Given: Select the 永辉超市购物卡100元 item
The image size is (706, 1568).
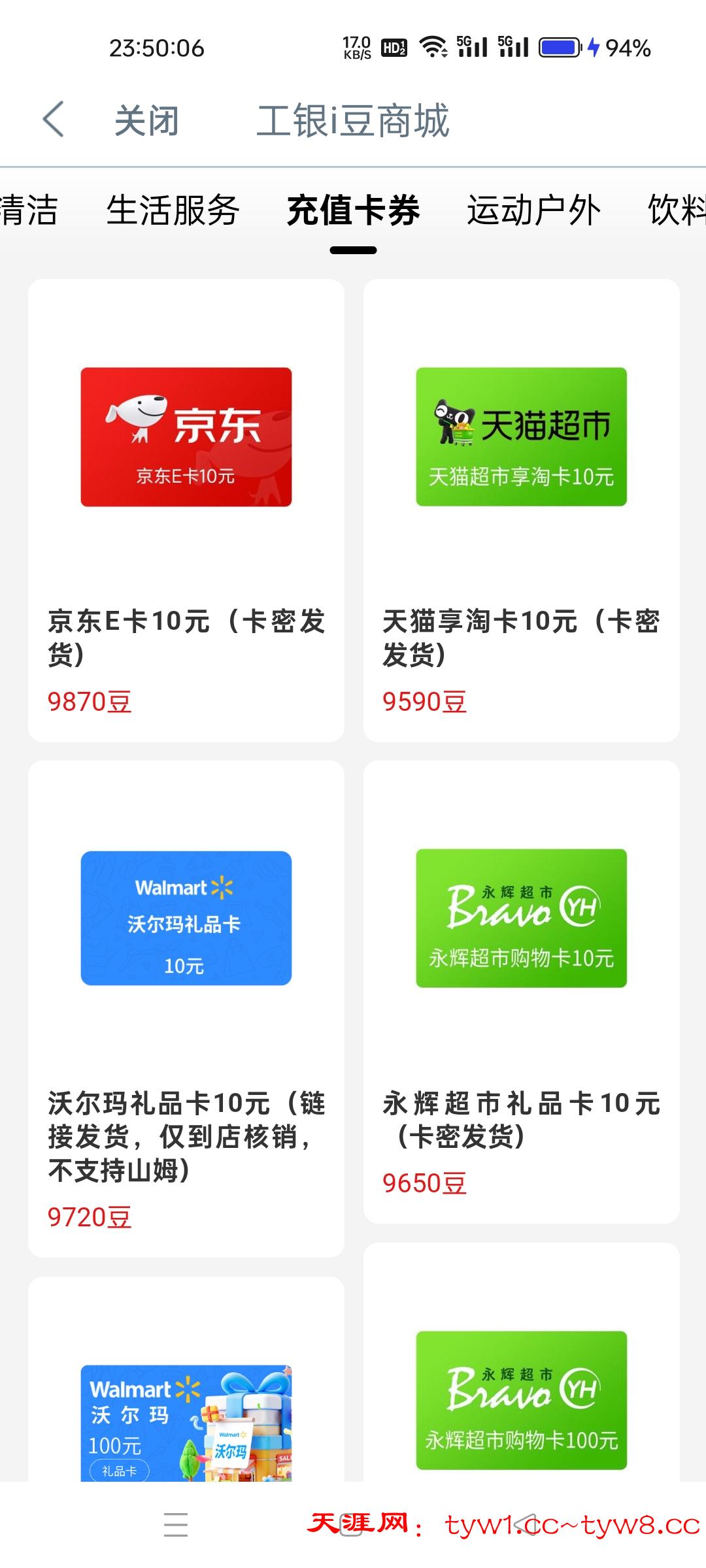Looking at the screenshot, I should 522,1398.
